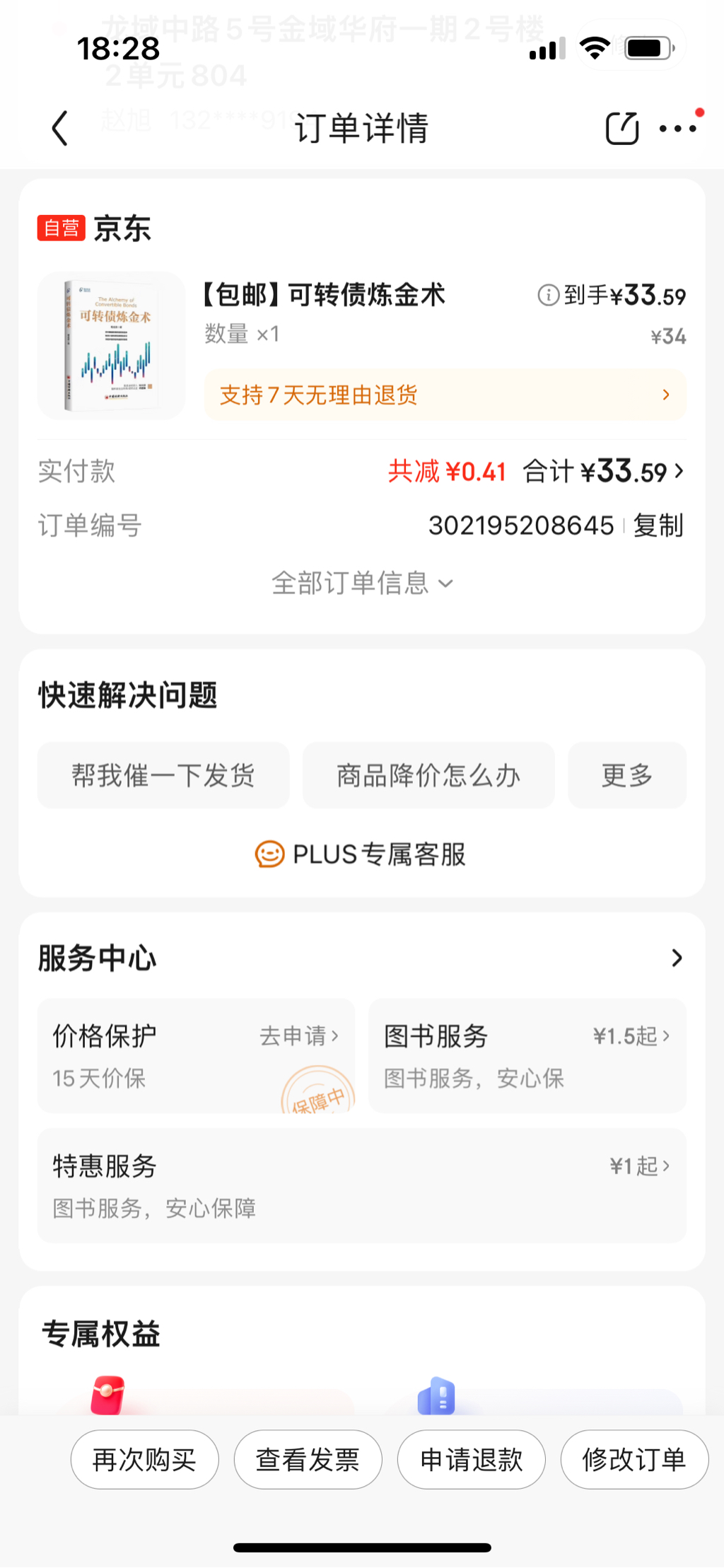Show 更多 quick questions
Viewport: 724px width, 1568px height.
tap(627, 775)
